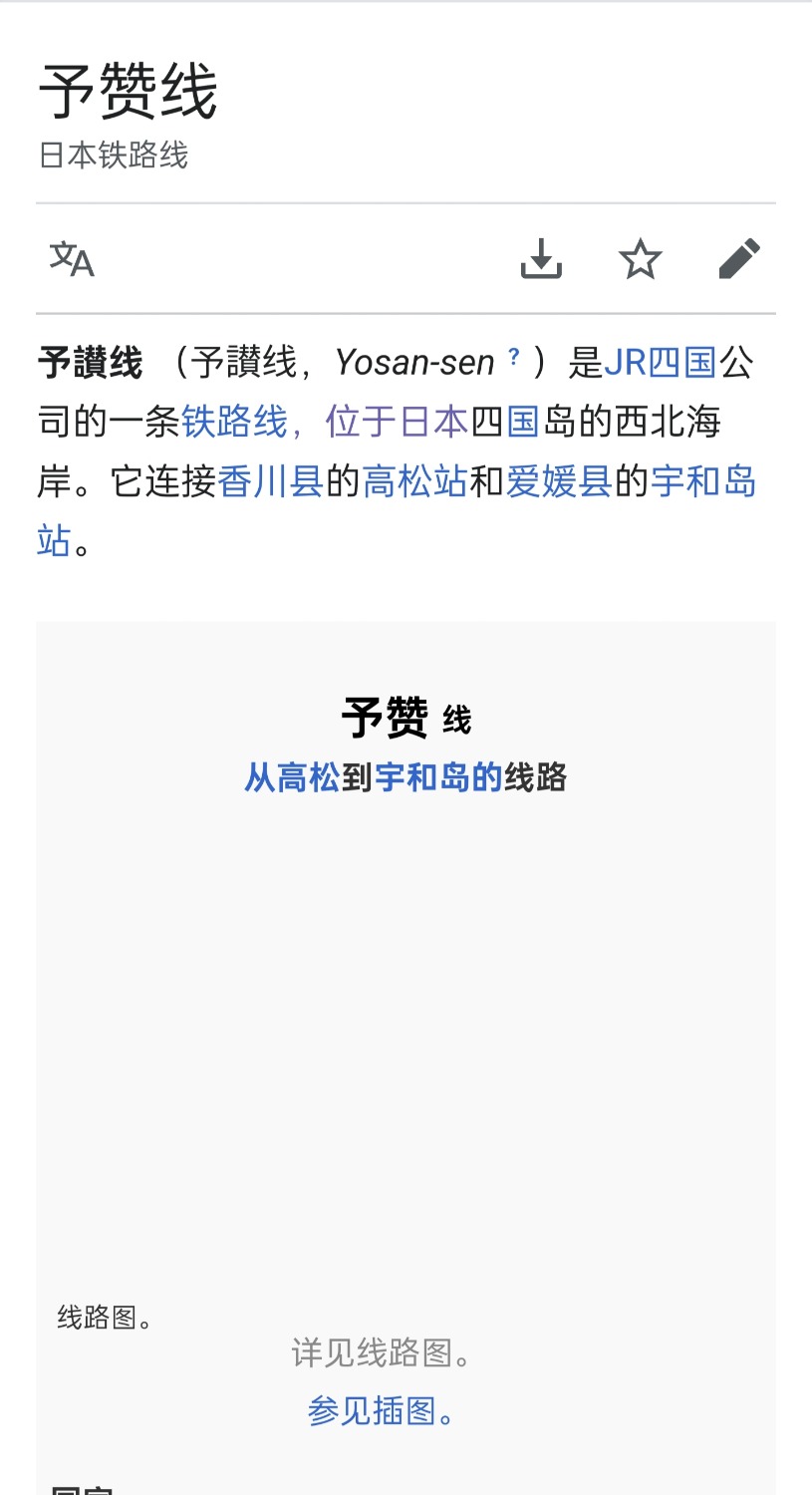The image size is (812, 1495).
Task: Open the language selection icon
Action: (72, 260)
